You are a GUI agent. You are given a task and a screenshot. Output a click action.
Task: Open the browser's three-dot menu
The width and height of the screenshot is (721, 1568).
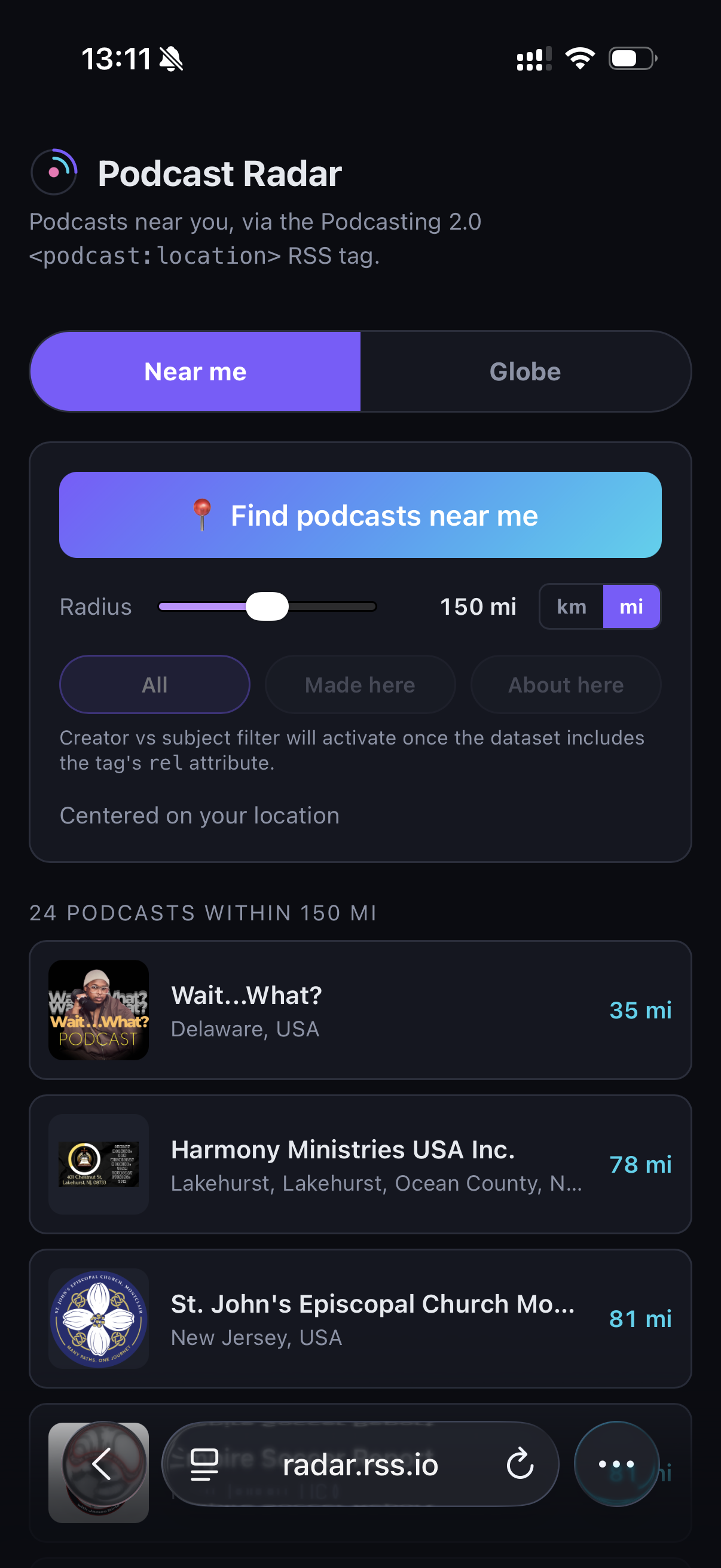click(x=616, y=1463)
